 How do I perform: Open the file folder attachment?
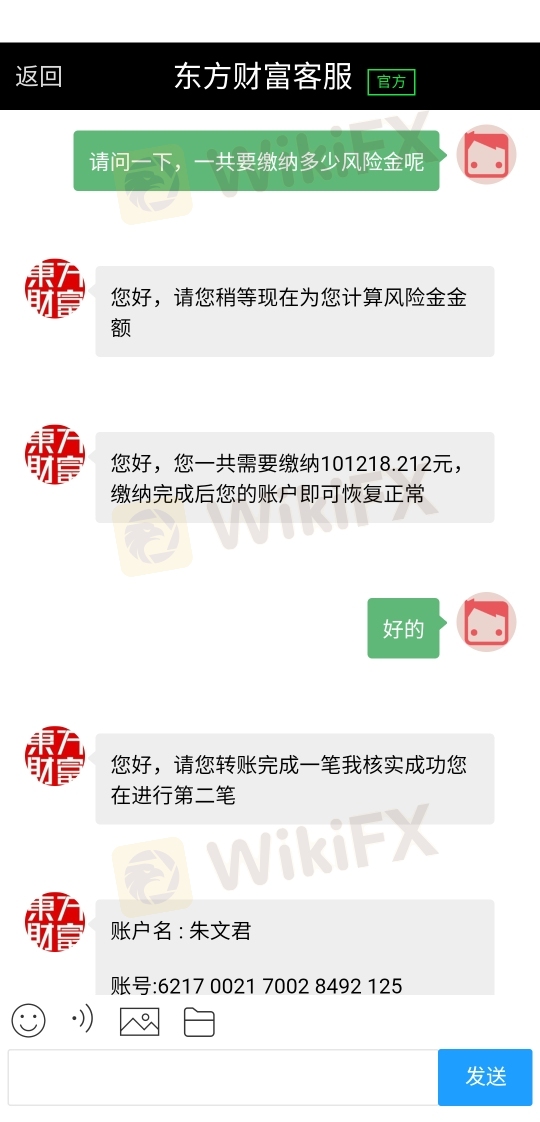(199, 1022)
